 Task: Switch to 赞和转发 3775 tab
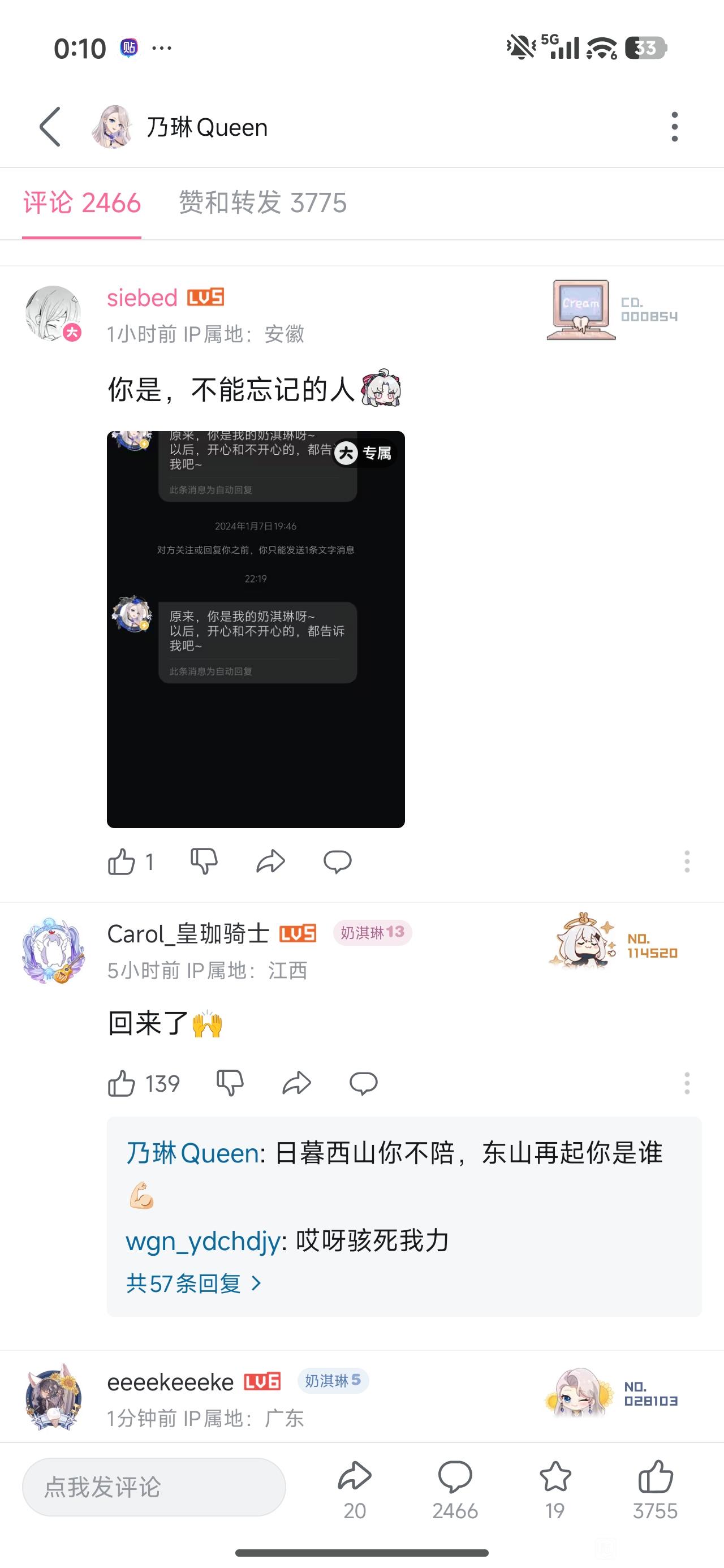click(262, 203)
